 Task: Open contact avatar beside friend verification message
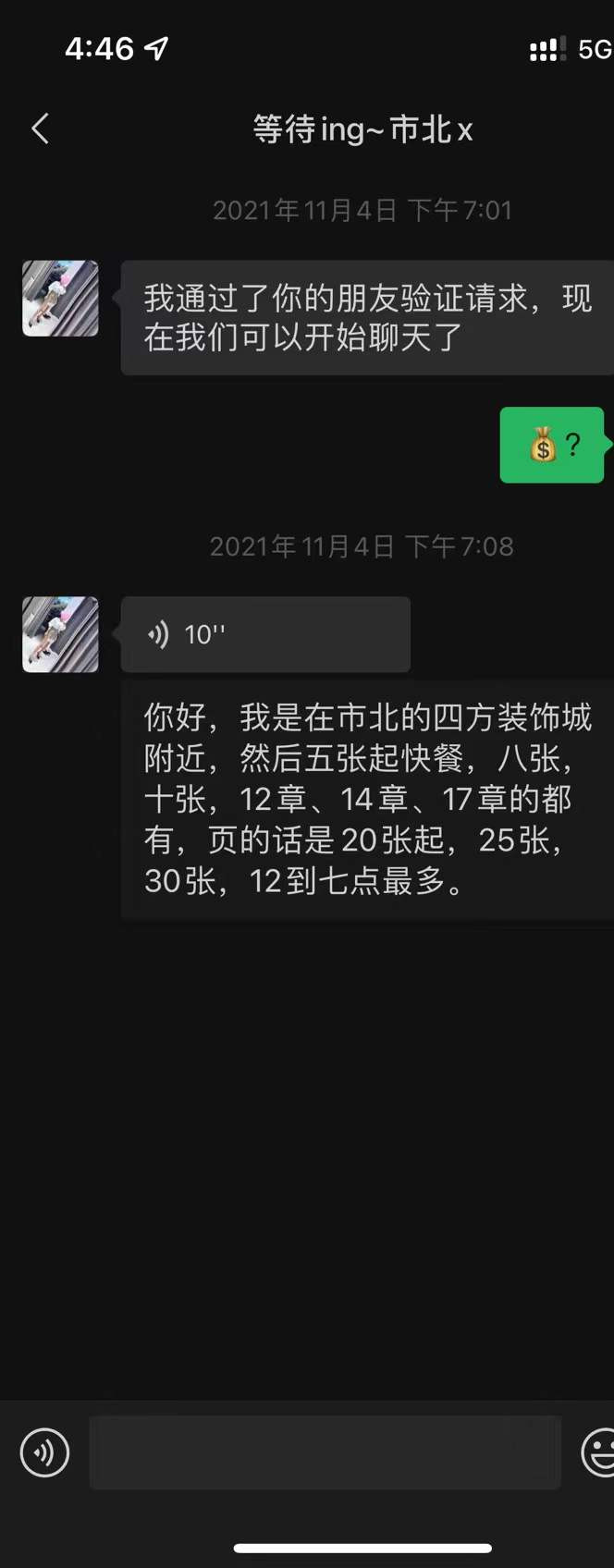pyautogui.click(x=60, y=299)
